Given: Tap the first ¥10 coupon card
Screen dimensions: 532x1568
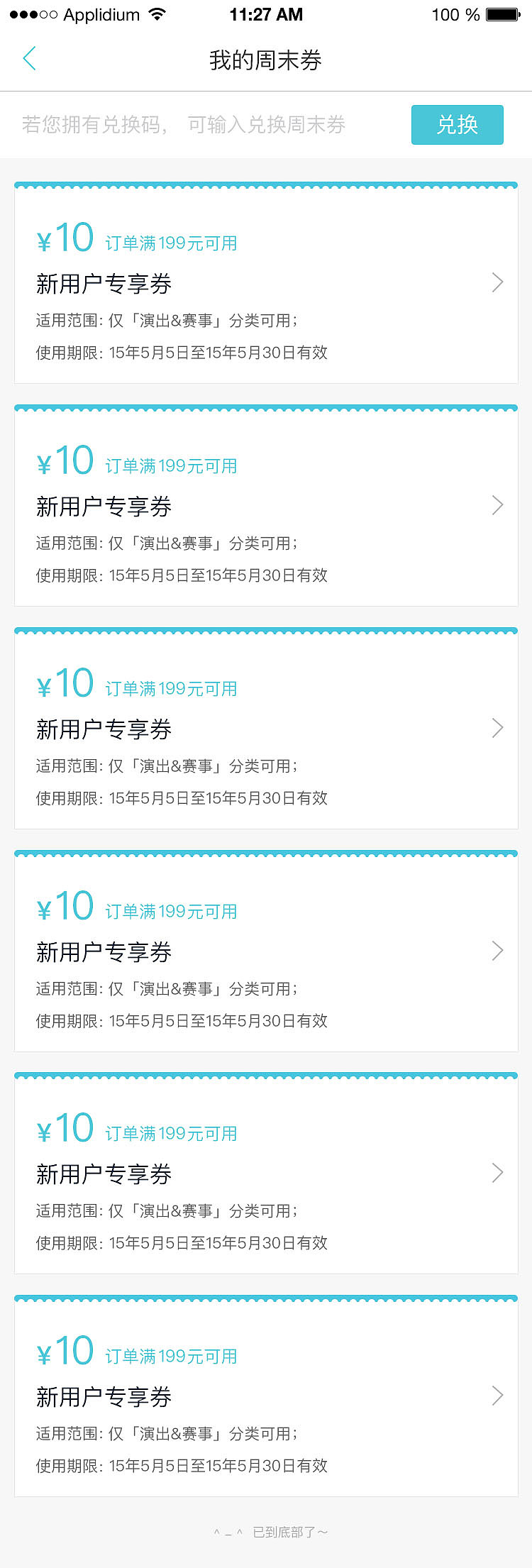Looking at the screenshot, I should [266, 284].
